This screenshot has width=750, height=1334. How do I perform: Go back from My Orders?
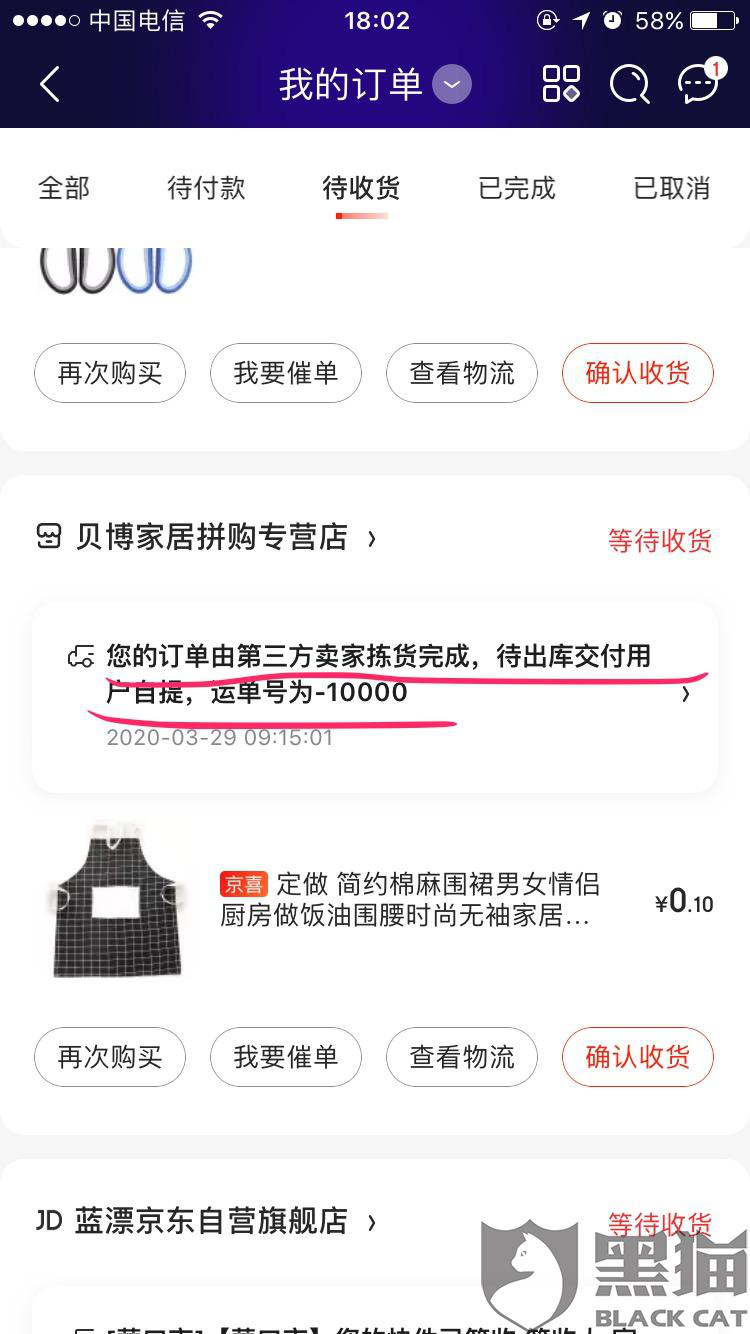(50, 84)
